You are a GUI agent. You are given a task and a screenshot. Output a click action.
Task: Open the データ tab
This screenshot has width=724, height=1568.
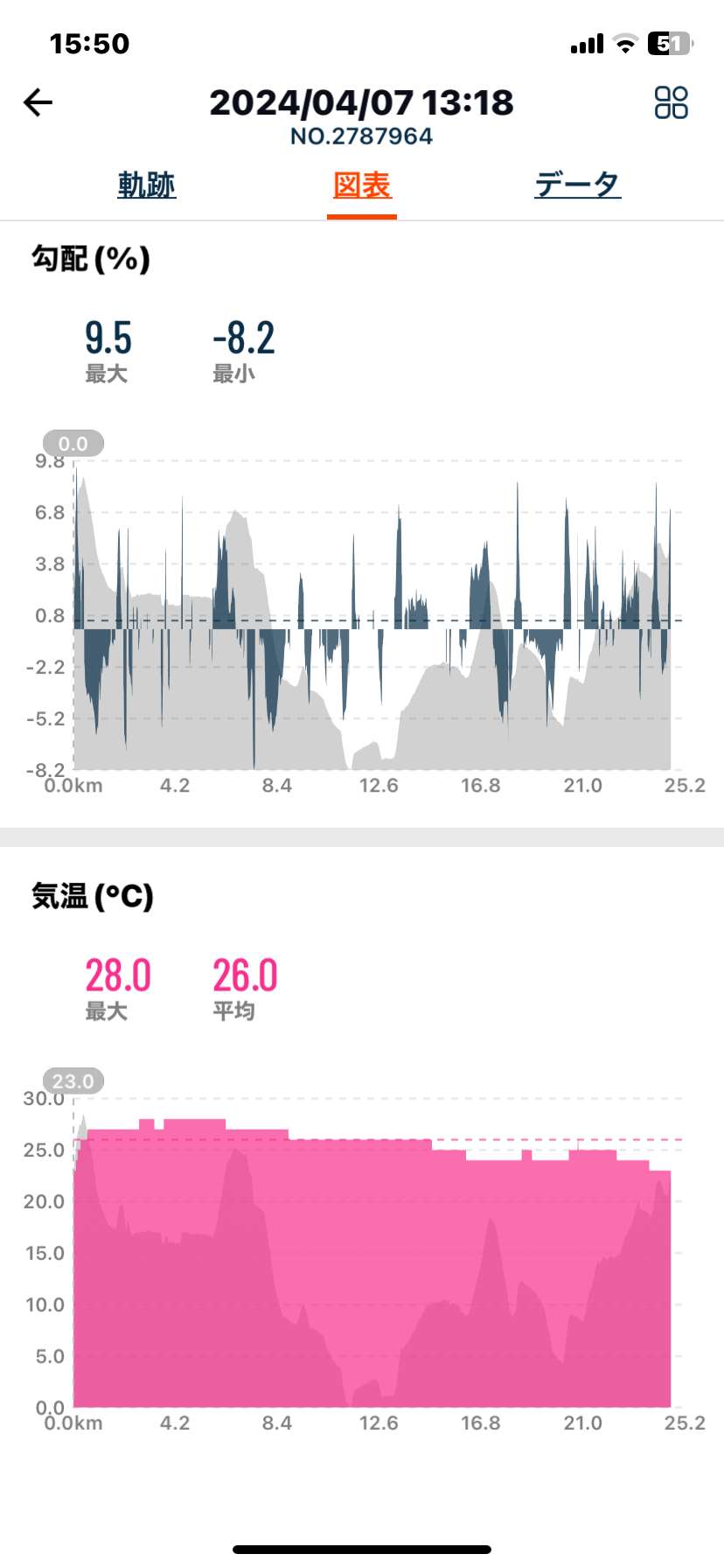coord(577,185)
